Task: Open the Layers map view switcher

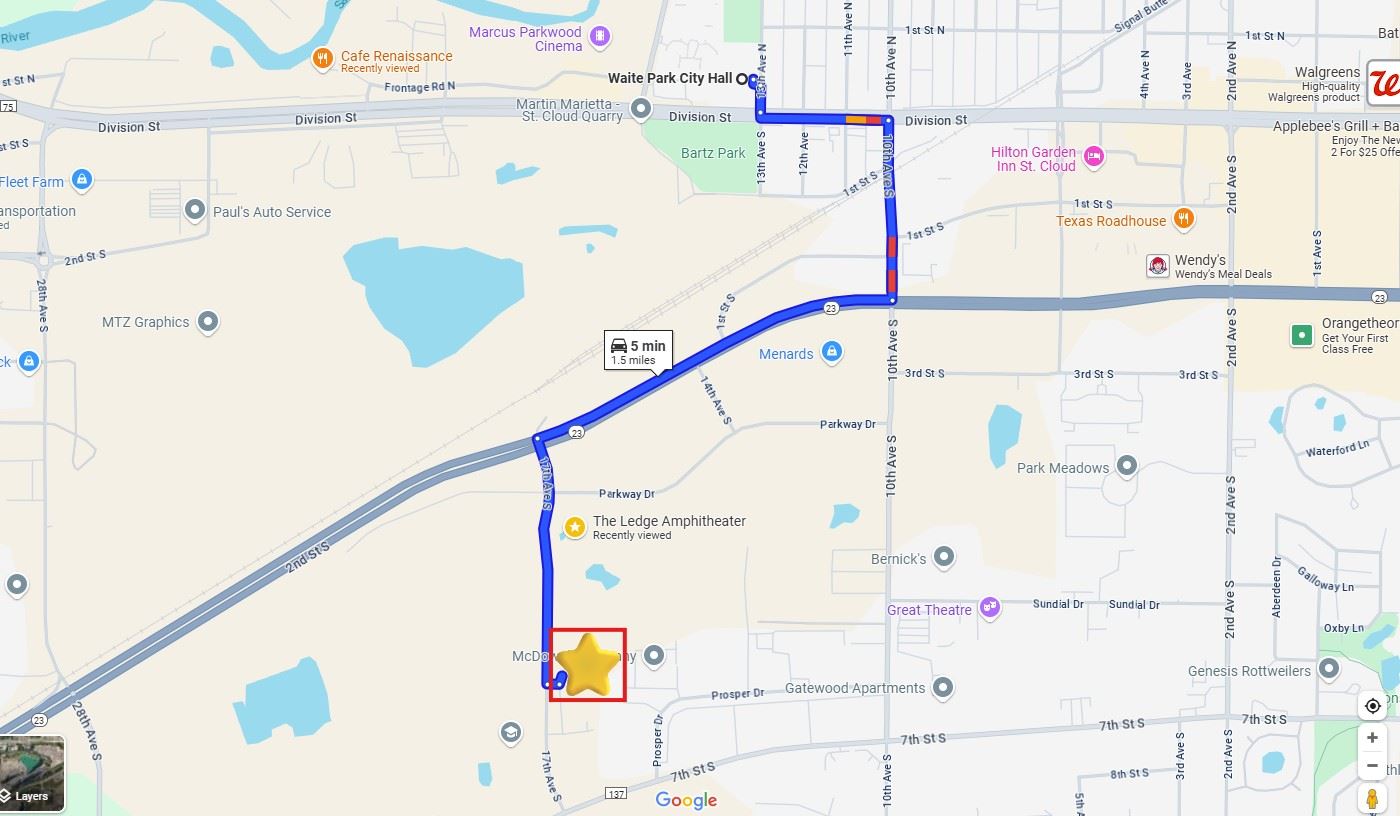Action: (x=32, y=774)
